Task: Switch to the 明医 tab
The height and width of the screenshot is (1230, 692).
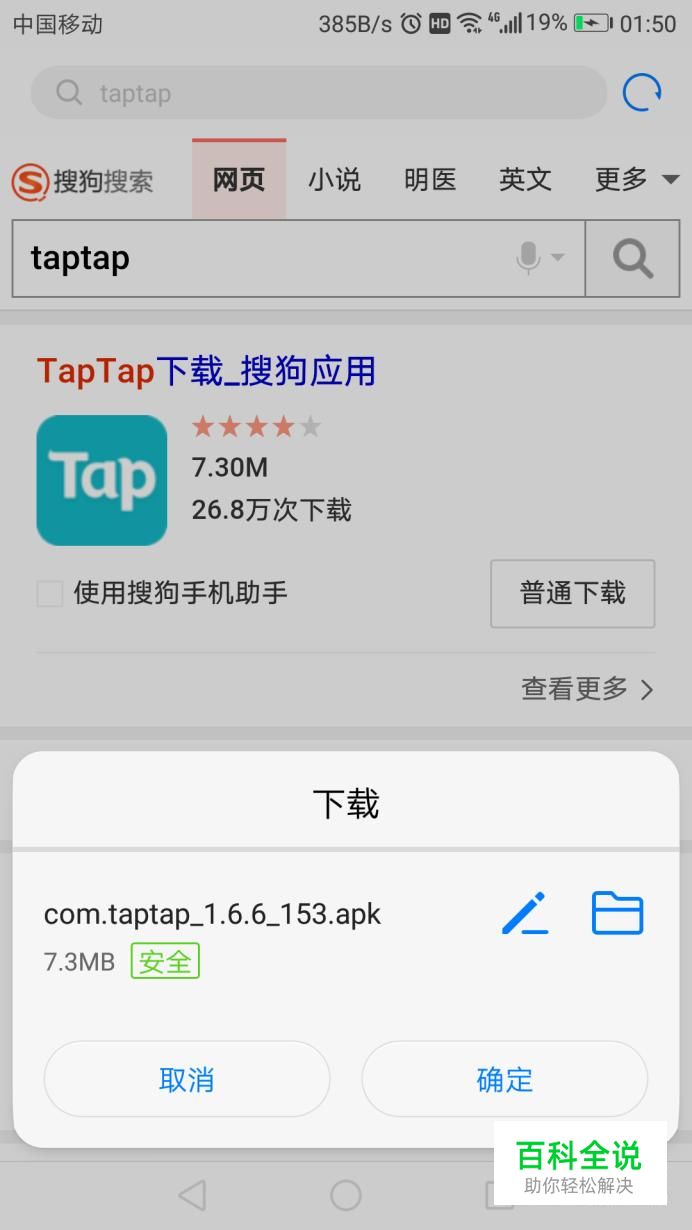Action: click(430, 180)
